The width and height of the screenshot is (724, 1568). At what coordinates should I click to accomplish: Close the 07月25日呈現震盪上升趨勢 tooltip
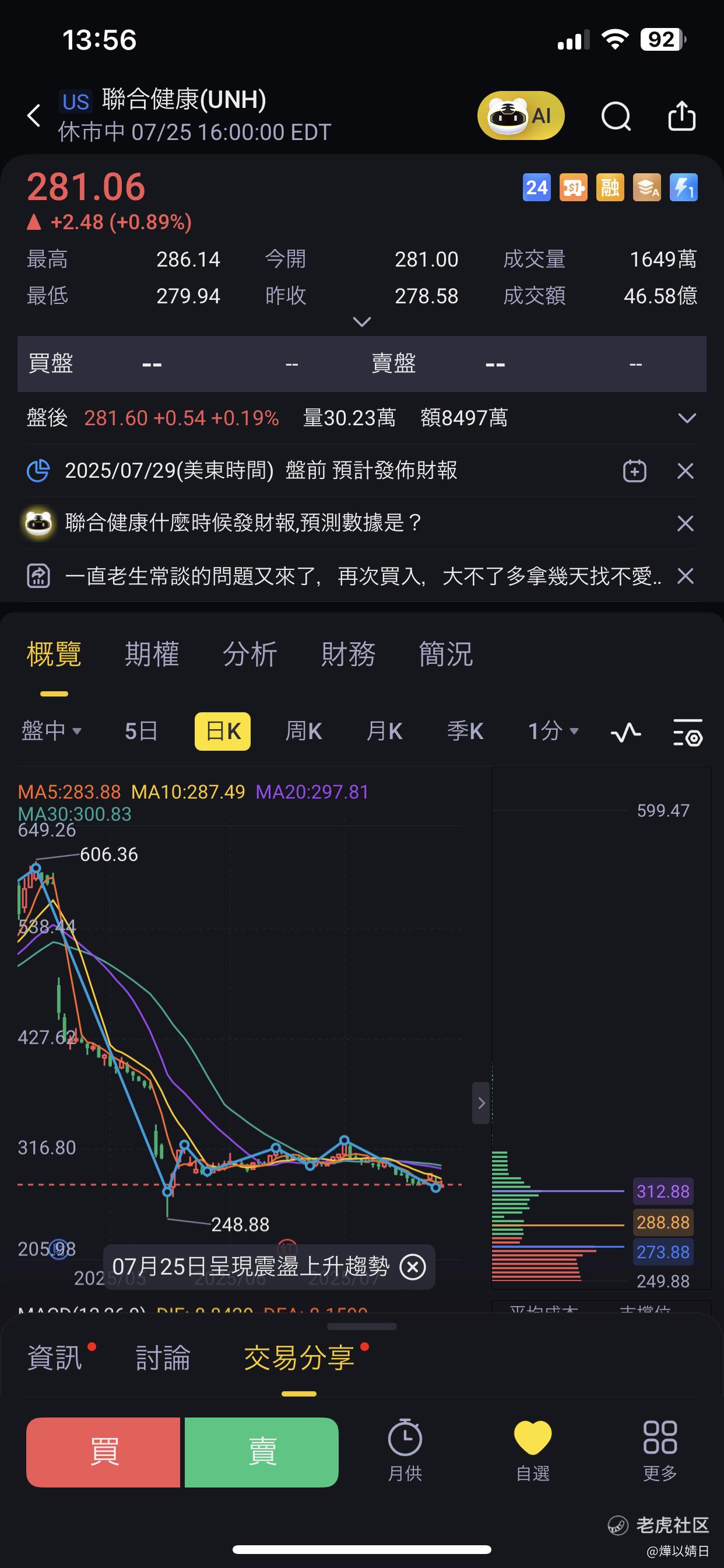click(x=413, y=1266)
